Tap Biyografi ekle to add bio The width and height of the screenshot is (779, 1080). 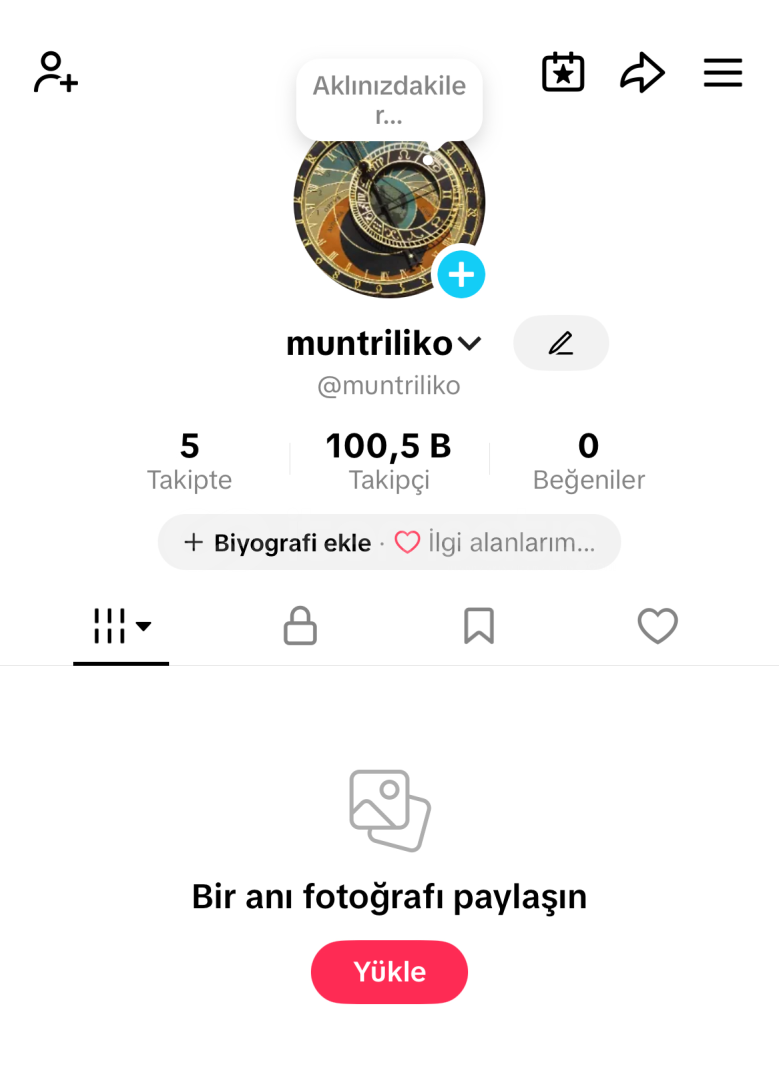278,543
